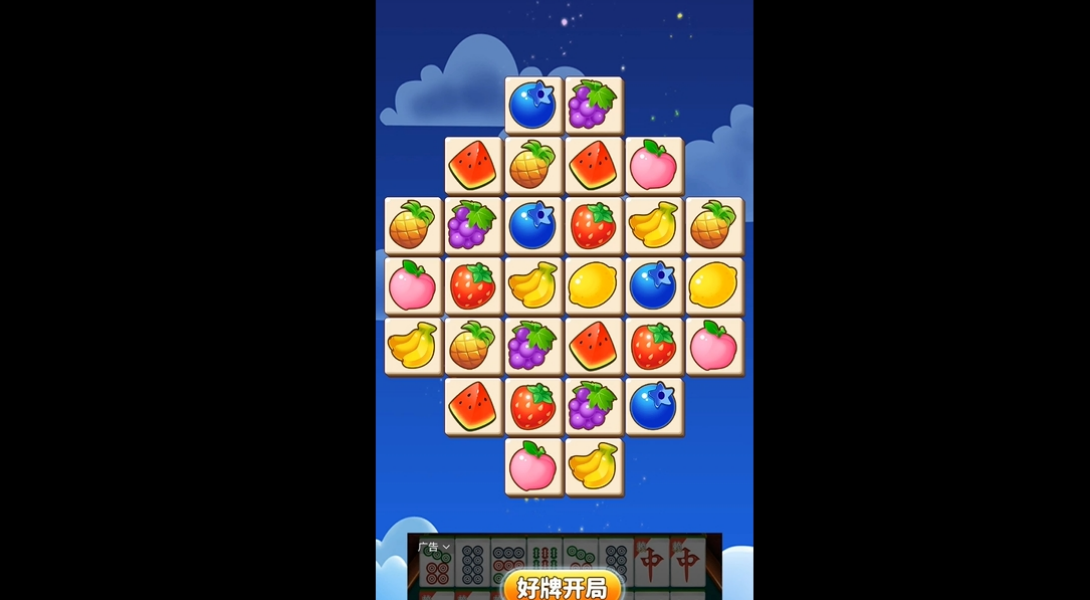Tap the lemon tile between banana and blueberry
1090x600 pixels.
593,286
